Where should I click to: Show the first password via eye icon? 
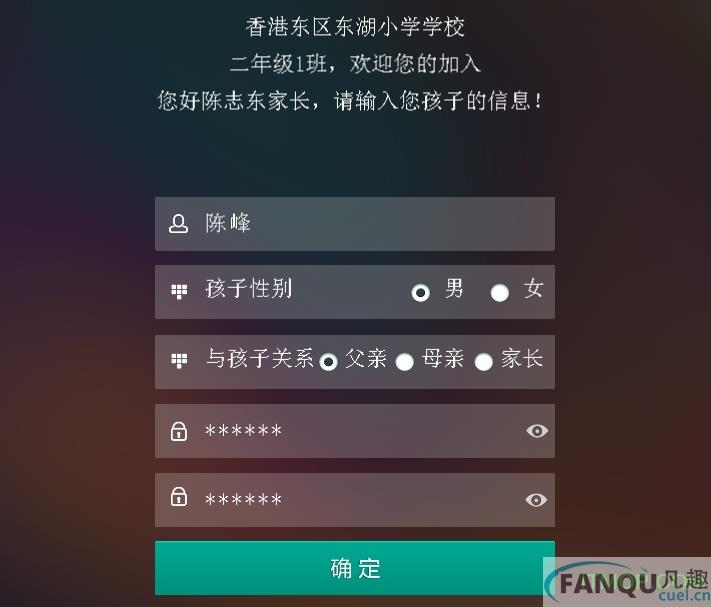537,431
